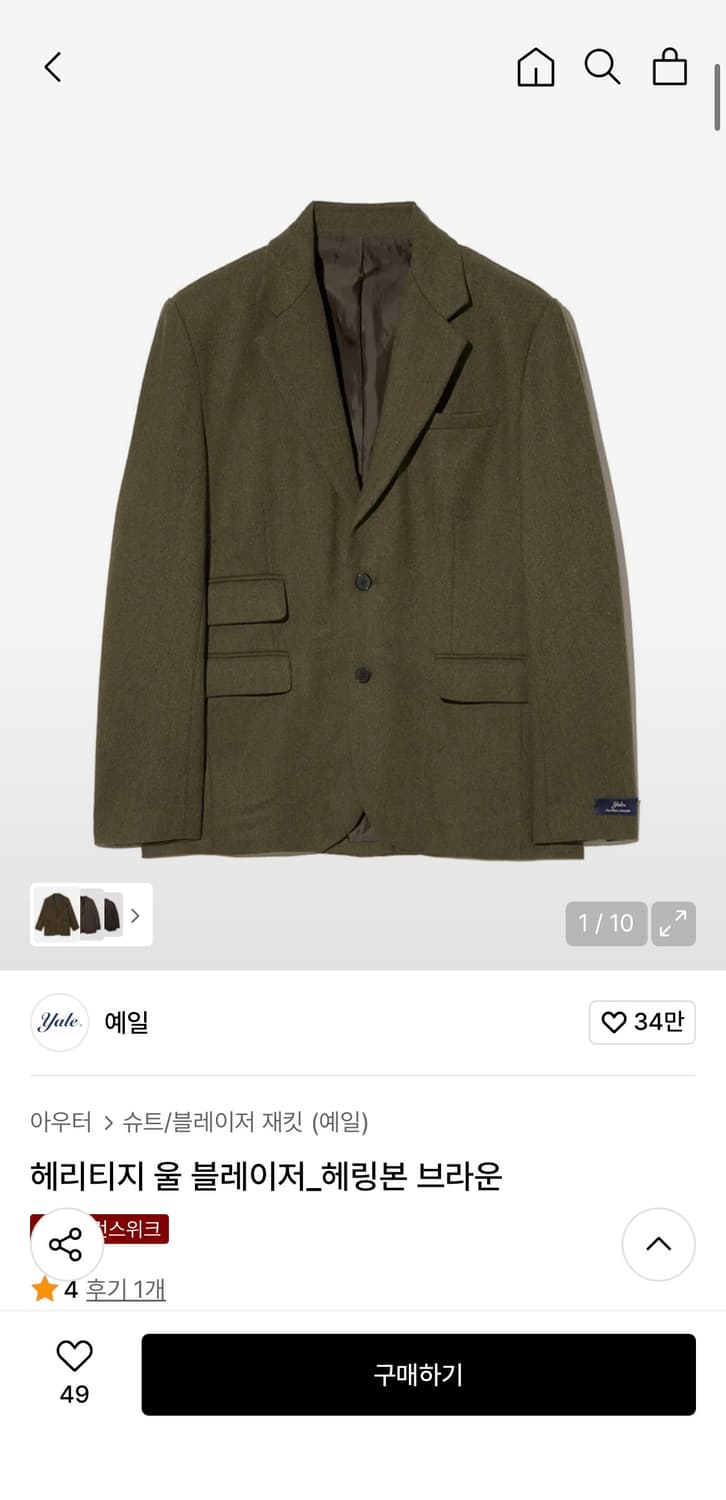
Task: Tap the 1/10 image counter indicator
Action: [606, 923]
